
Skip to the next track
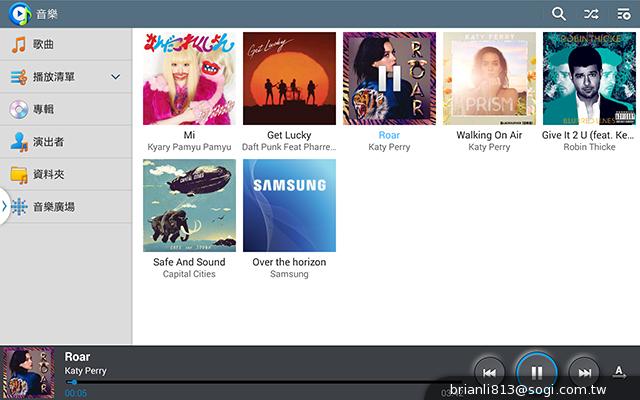pyautogui.click(x=584, y=373)
